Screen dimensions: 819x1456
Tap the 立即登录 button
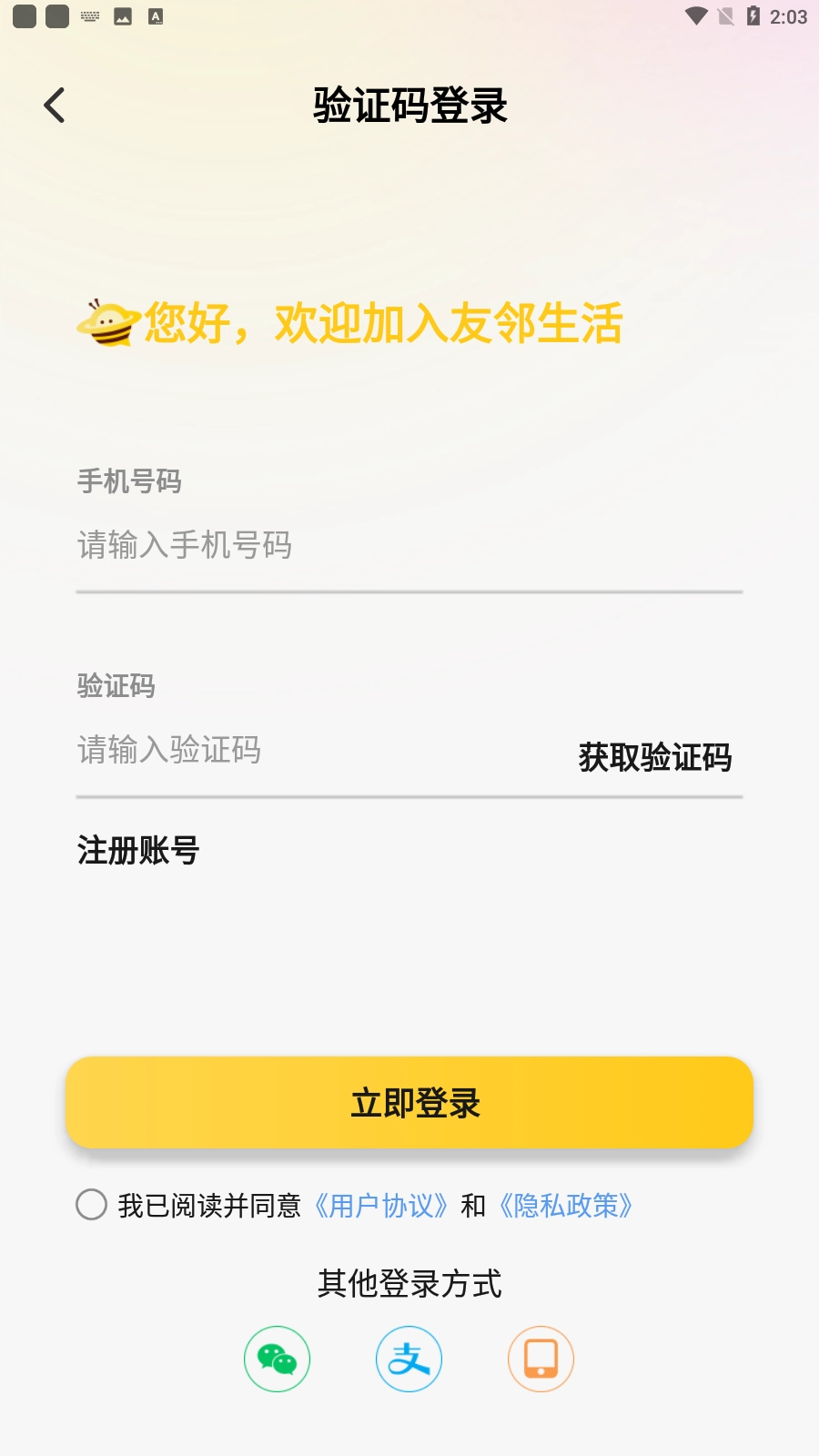(x=409, y=1103)
